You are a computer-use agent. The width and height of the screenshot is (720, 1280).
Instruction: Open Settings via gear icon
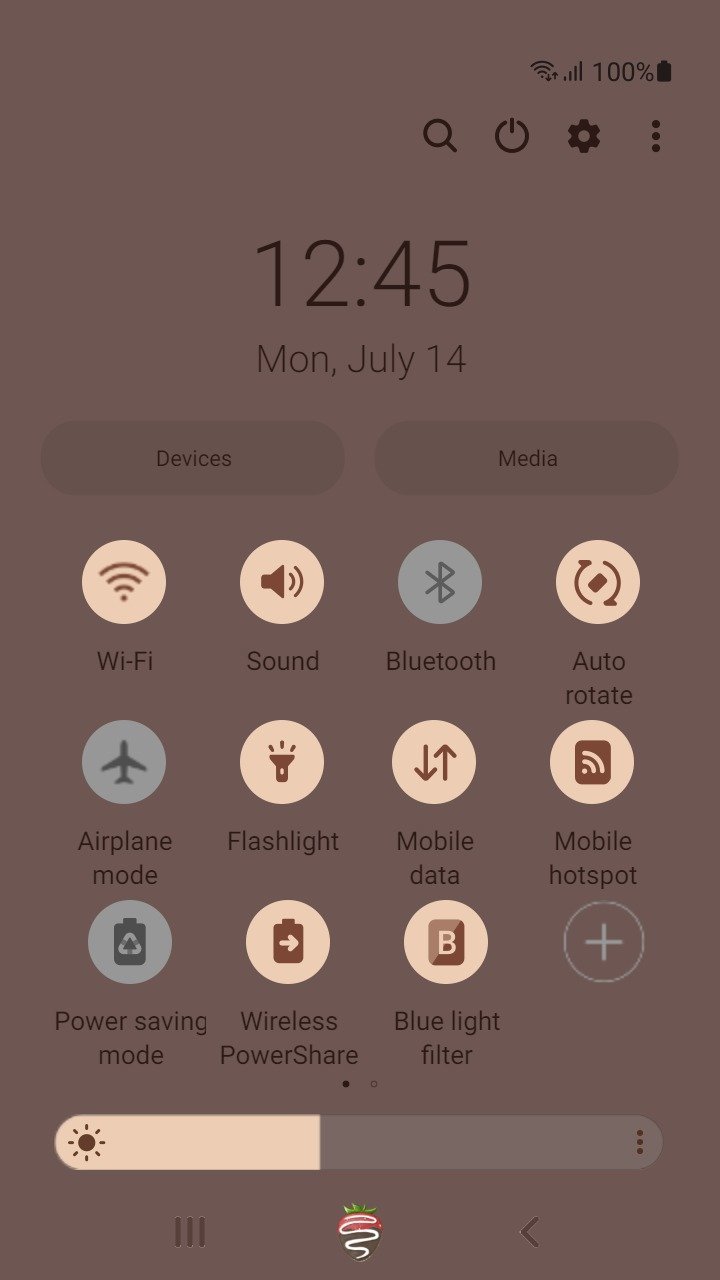tap(584, 135)
